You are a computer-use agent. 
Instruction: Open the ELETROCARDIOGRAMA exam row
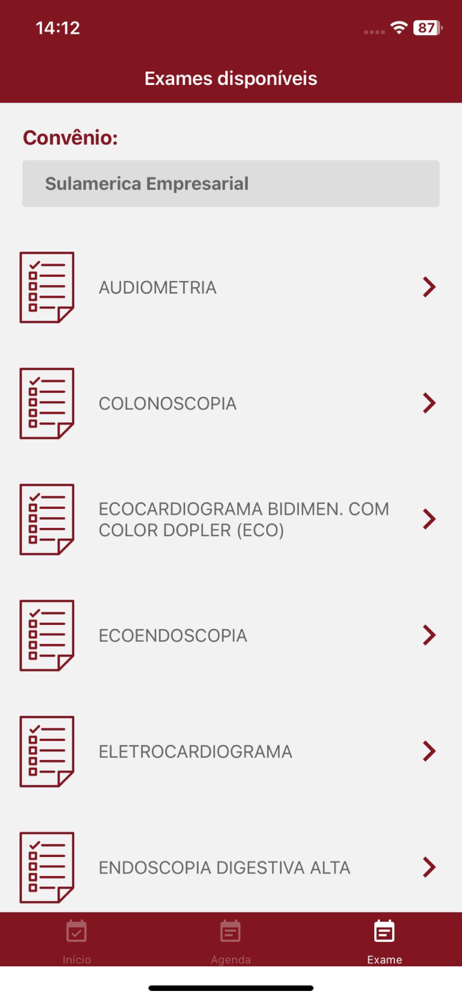(231, 752)
